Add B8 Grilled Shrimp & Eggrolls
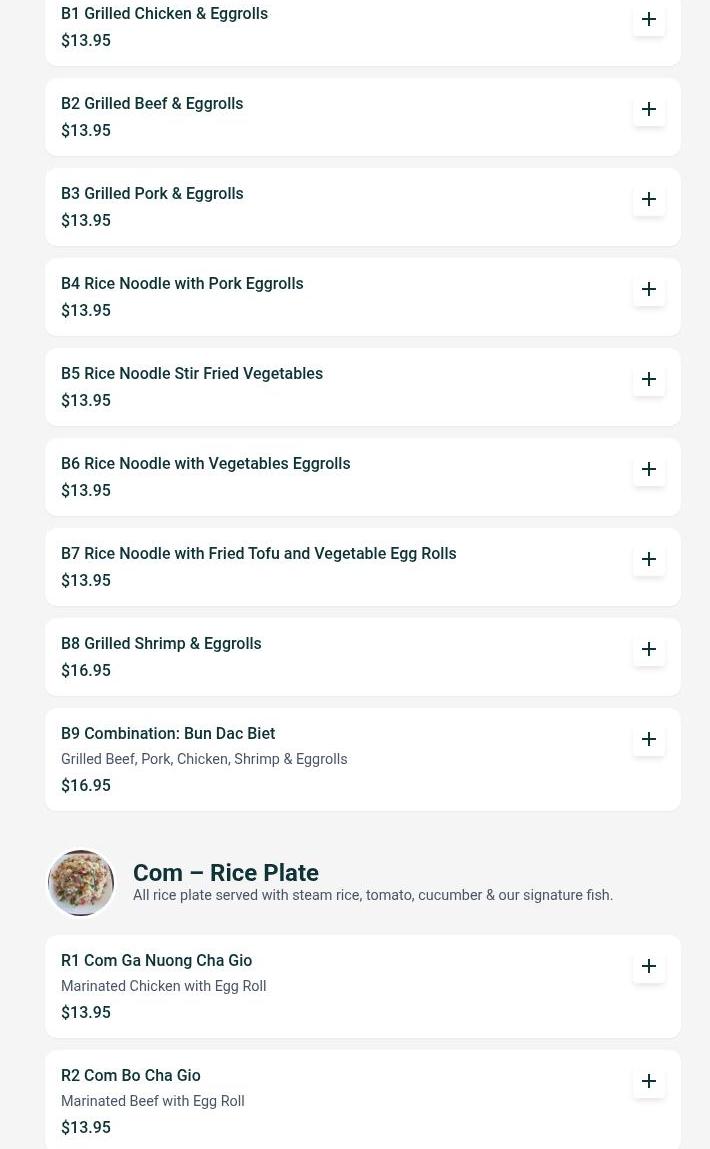 click(649, 649)
